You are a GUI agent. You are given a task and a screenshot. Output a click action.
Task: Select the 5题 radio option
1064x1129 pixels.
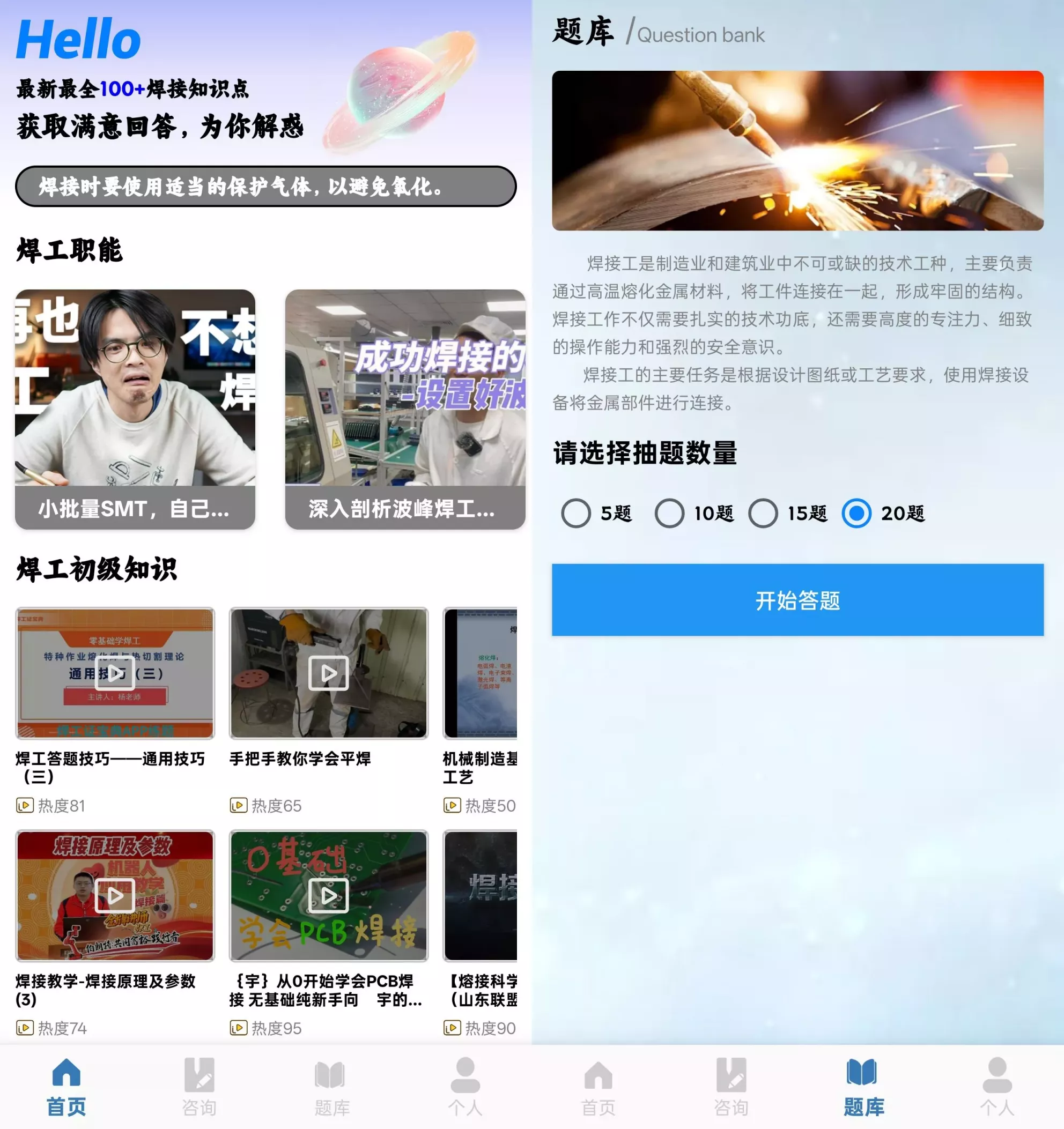(577, 512)
